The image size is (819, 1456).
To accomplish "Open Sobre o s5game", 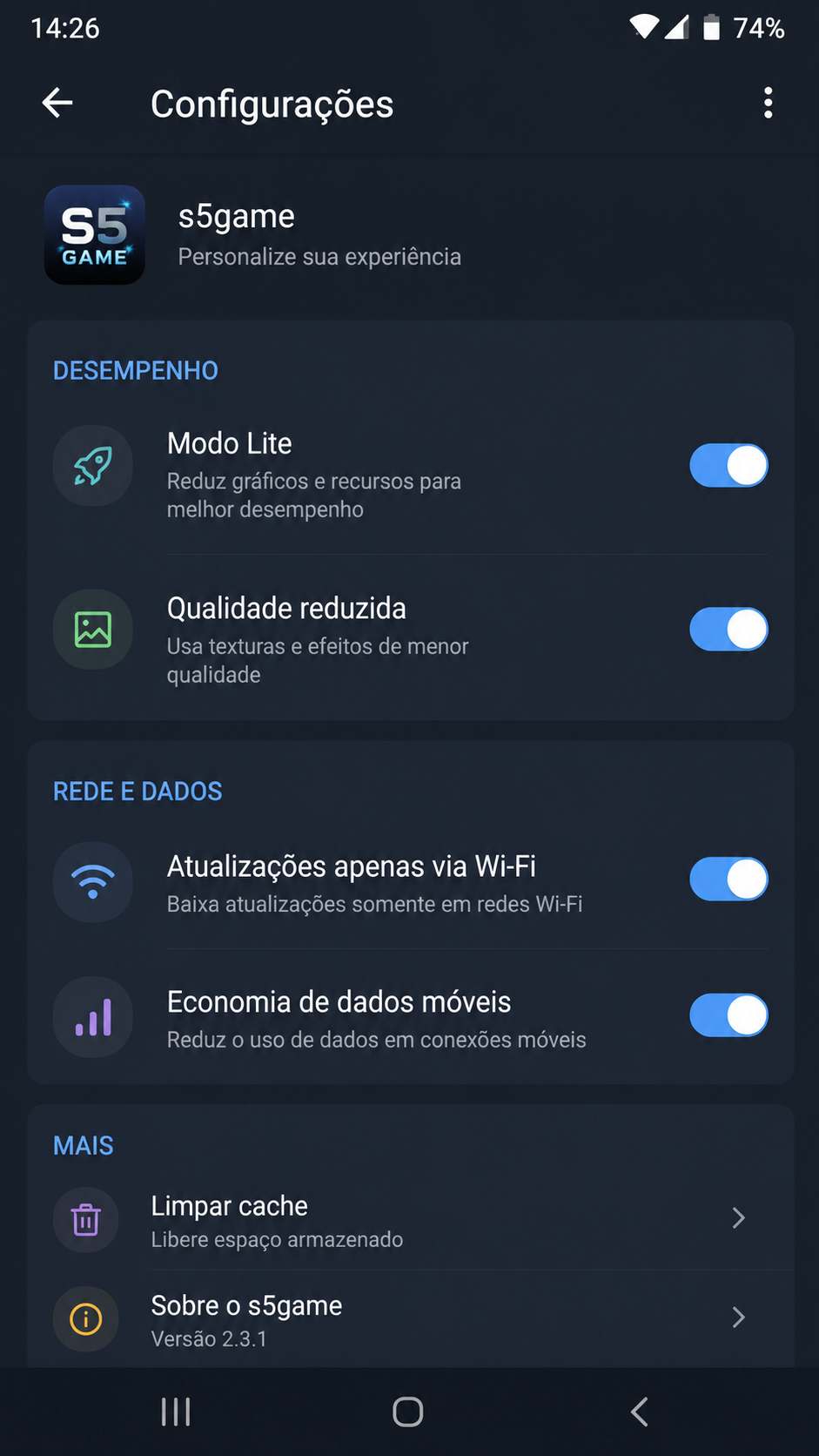I will pos(411,1318).
